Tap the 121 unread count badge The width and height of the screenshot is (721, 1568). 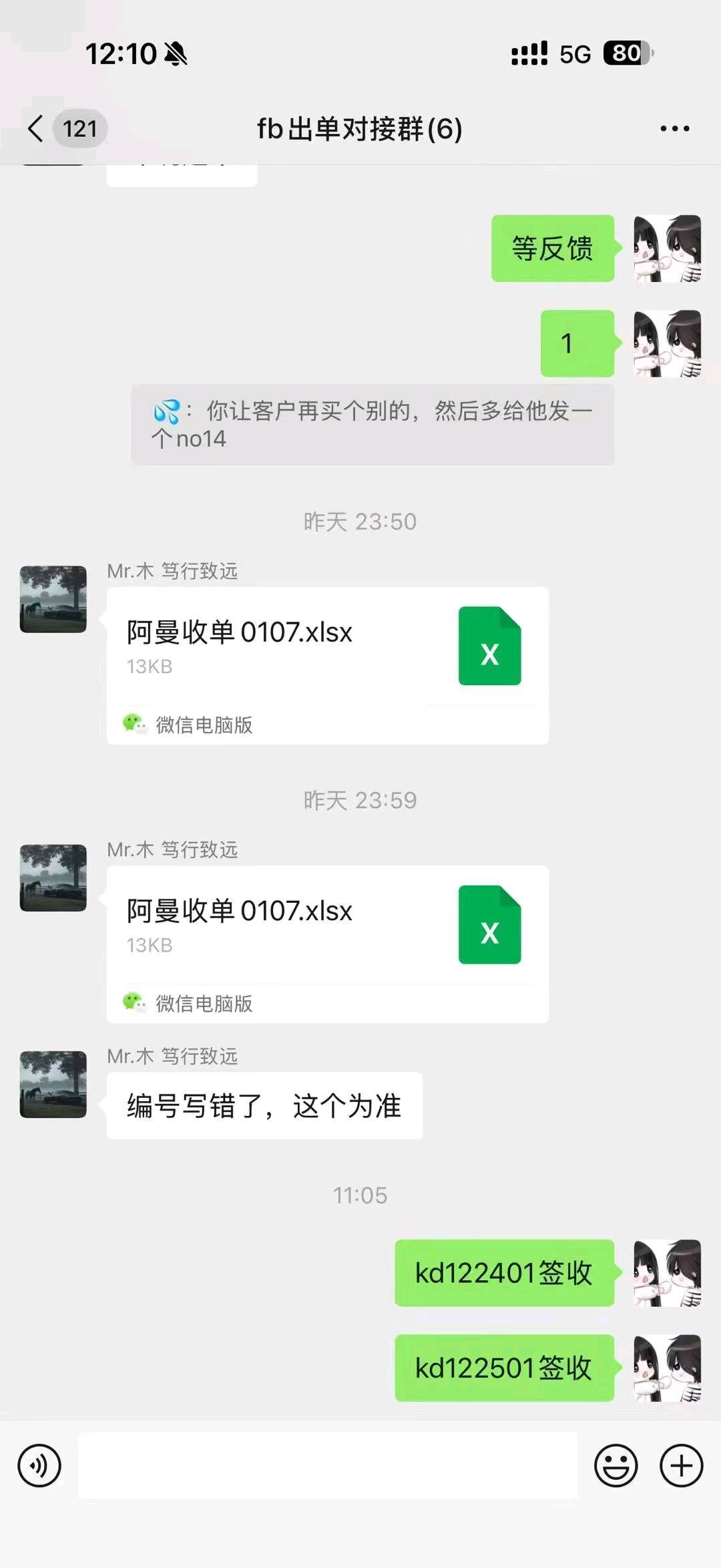(x=80, y=129)
